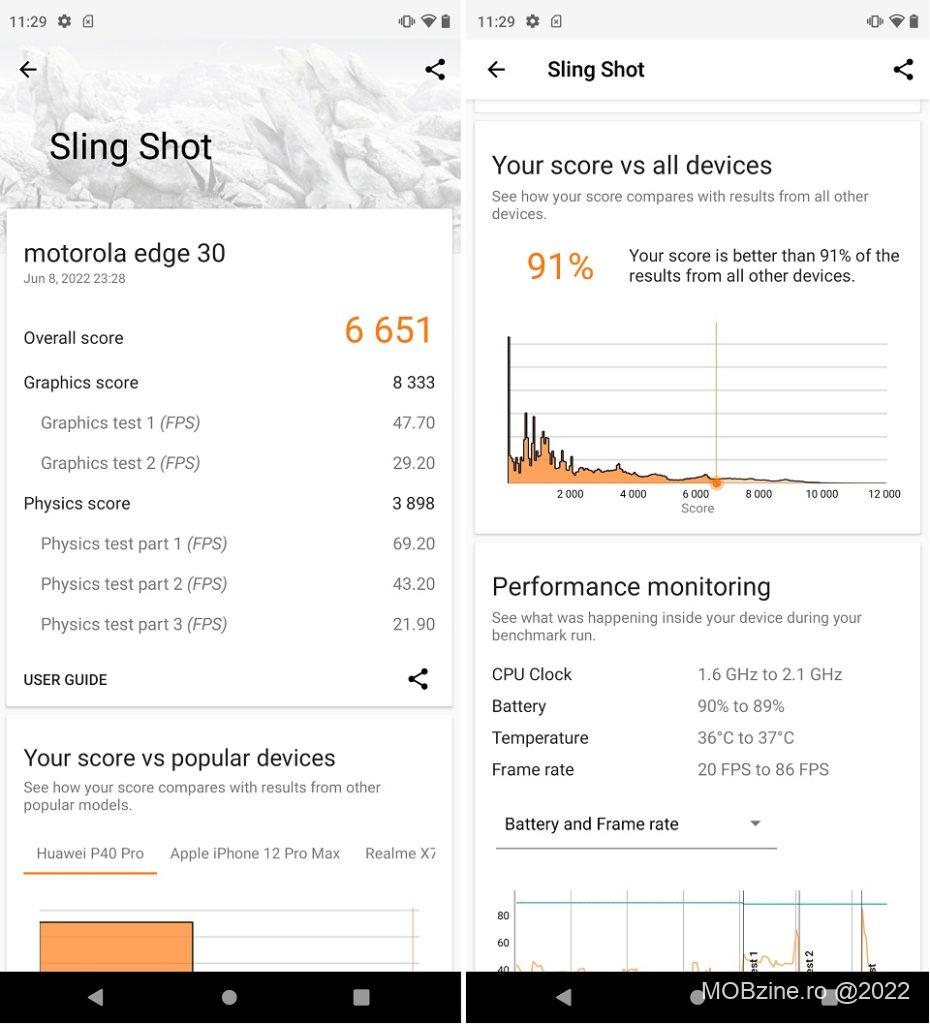Switch to Apple iPhone 12 Pro Max tab
This screenshot has width=930, height=1024.
[x=255, y=854]
